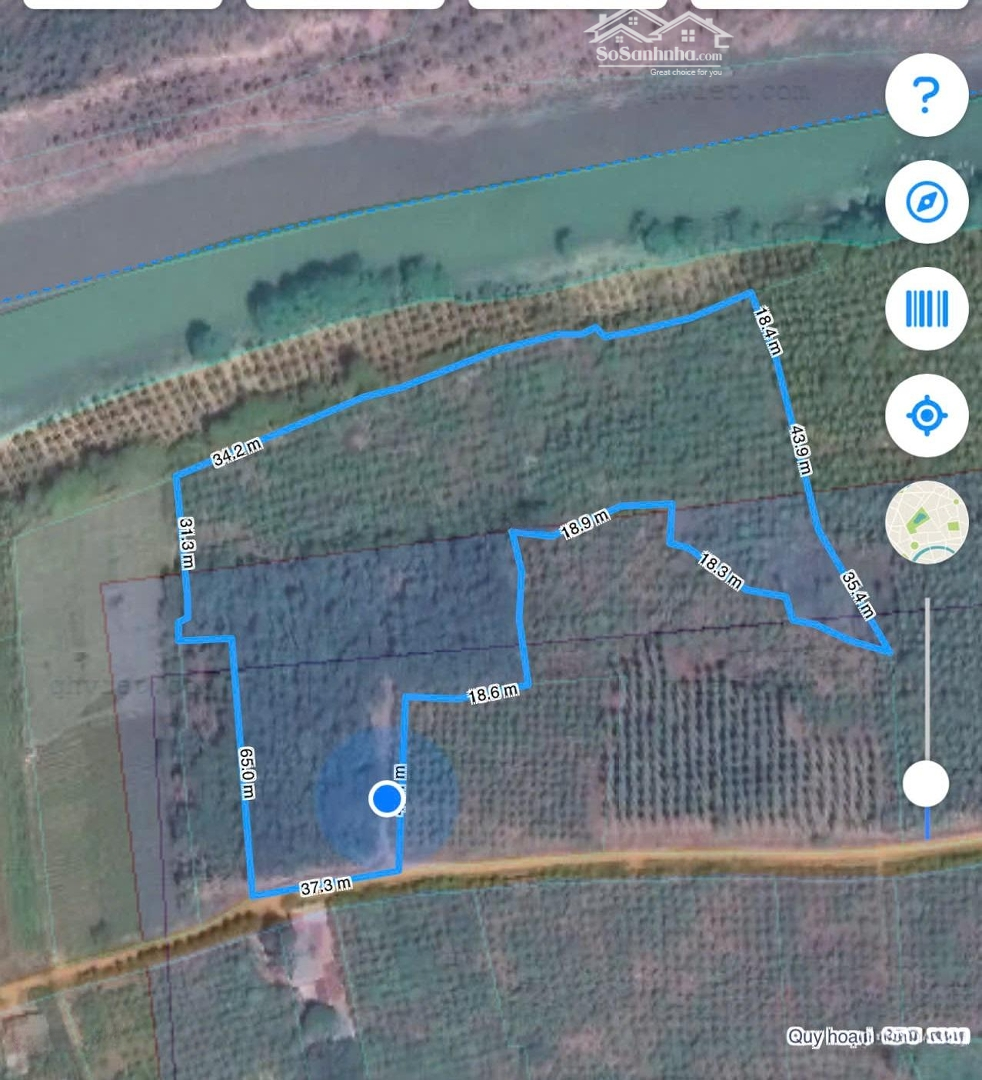Tap the vertical slider handle

926,784
